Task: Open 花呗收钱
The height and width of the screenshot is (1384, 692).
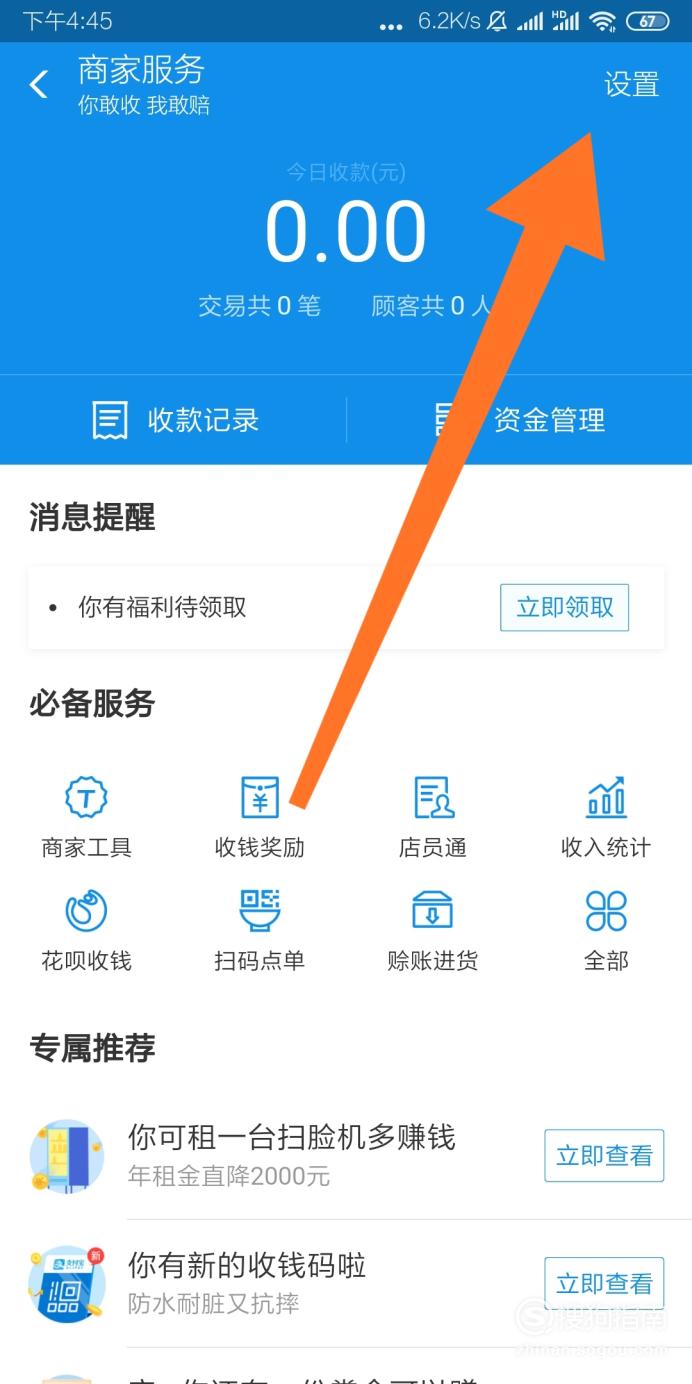Action: coord(86,931)
